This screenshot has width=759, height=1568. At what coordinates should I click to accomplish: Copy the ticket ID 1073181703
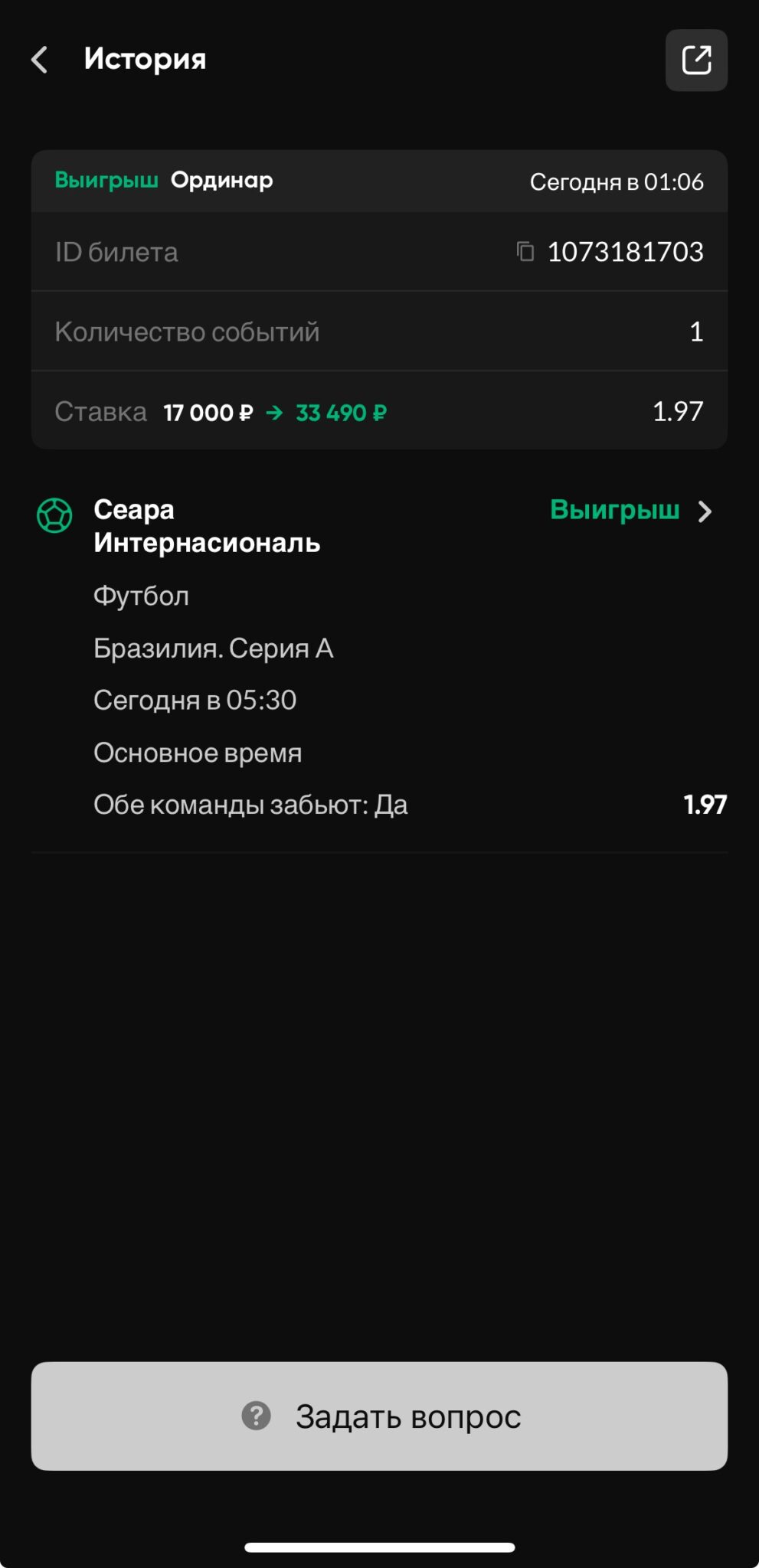[x=525, y=251]
